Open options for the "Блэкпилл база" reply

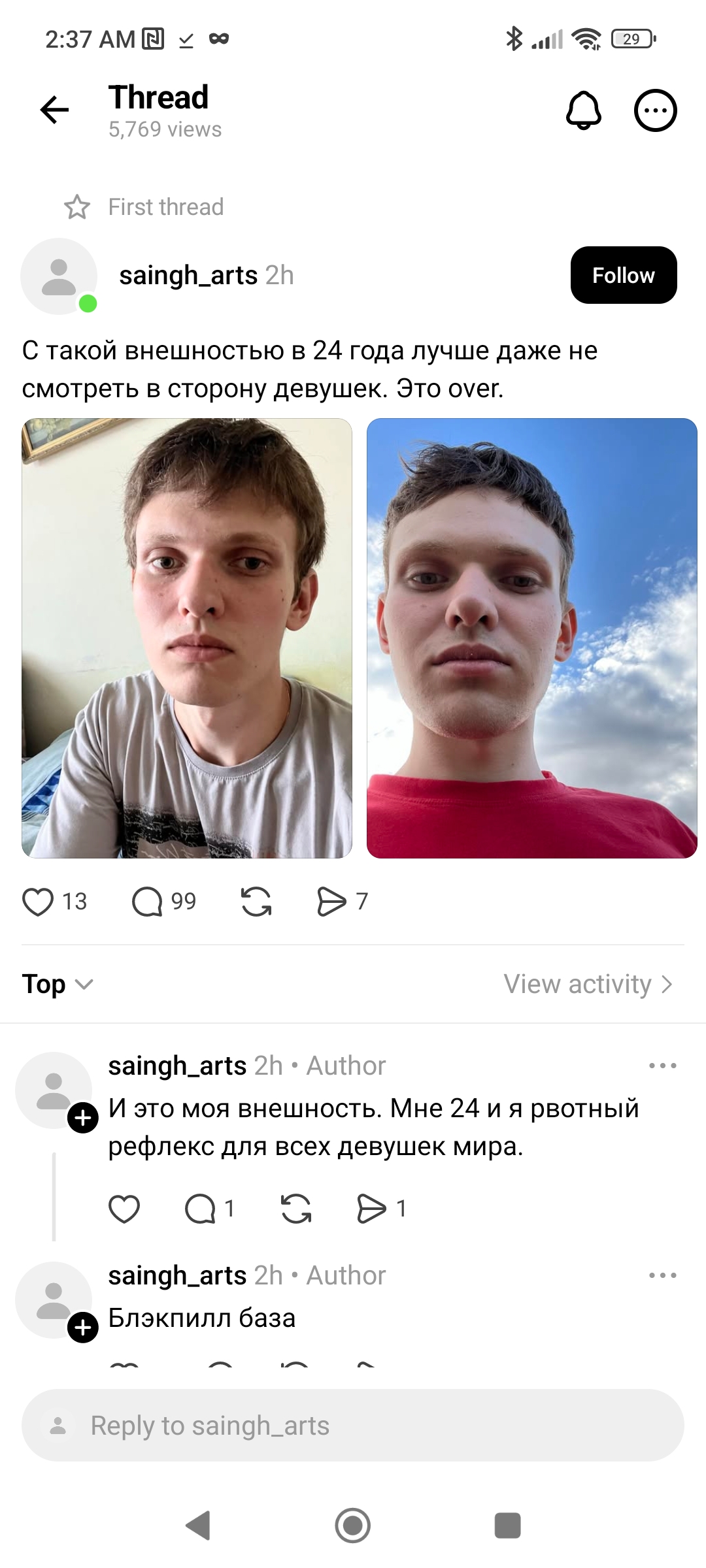(x=662, y=1275)
